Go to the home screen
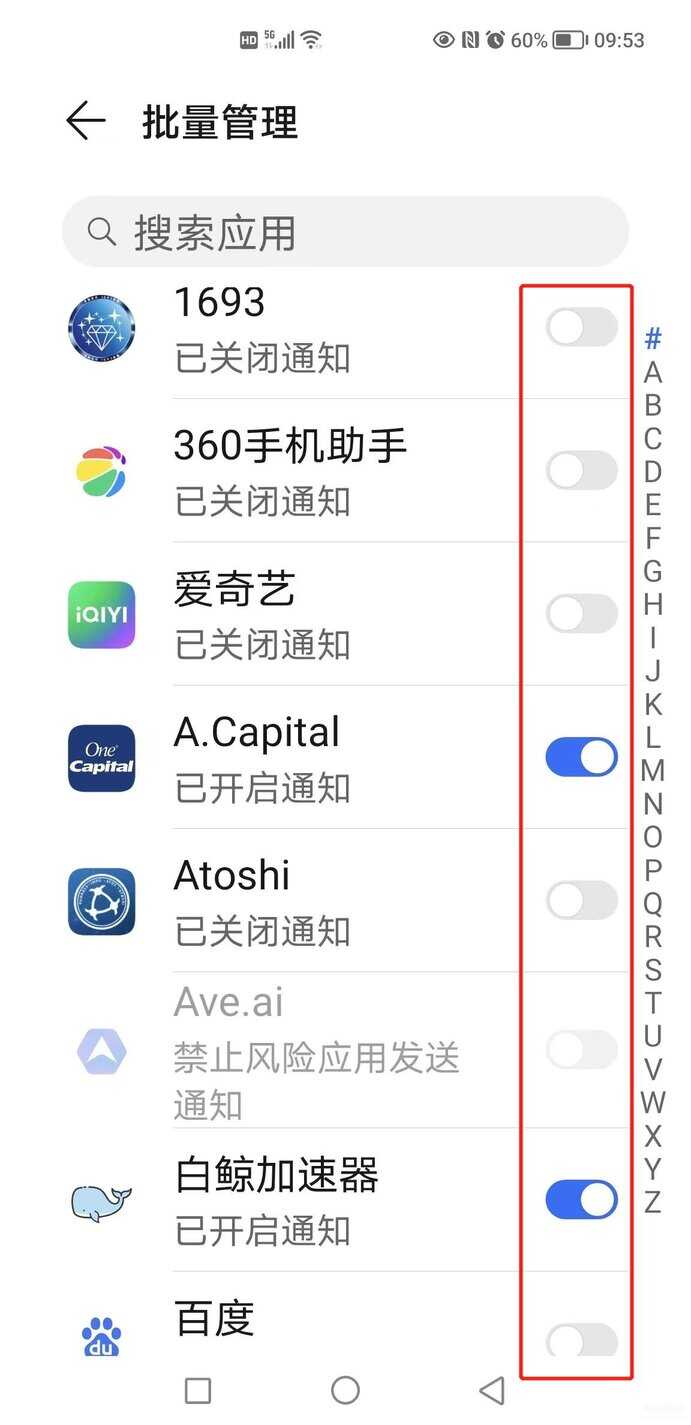The height and width of the screenshot is (1425, 691). pos(345,1390)
